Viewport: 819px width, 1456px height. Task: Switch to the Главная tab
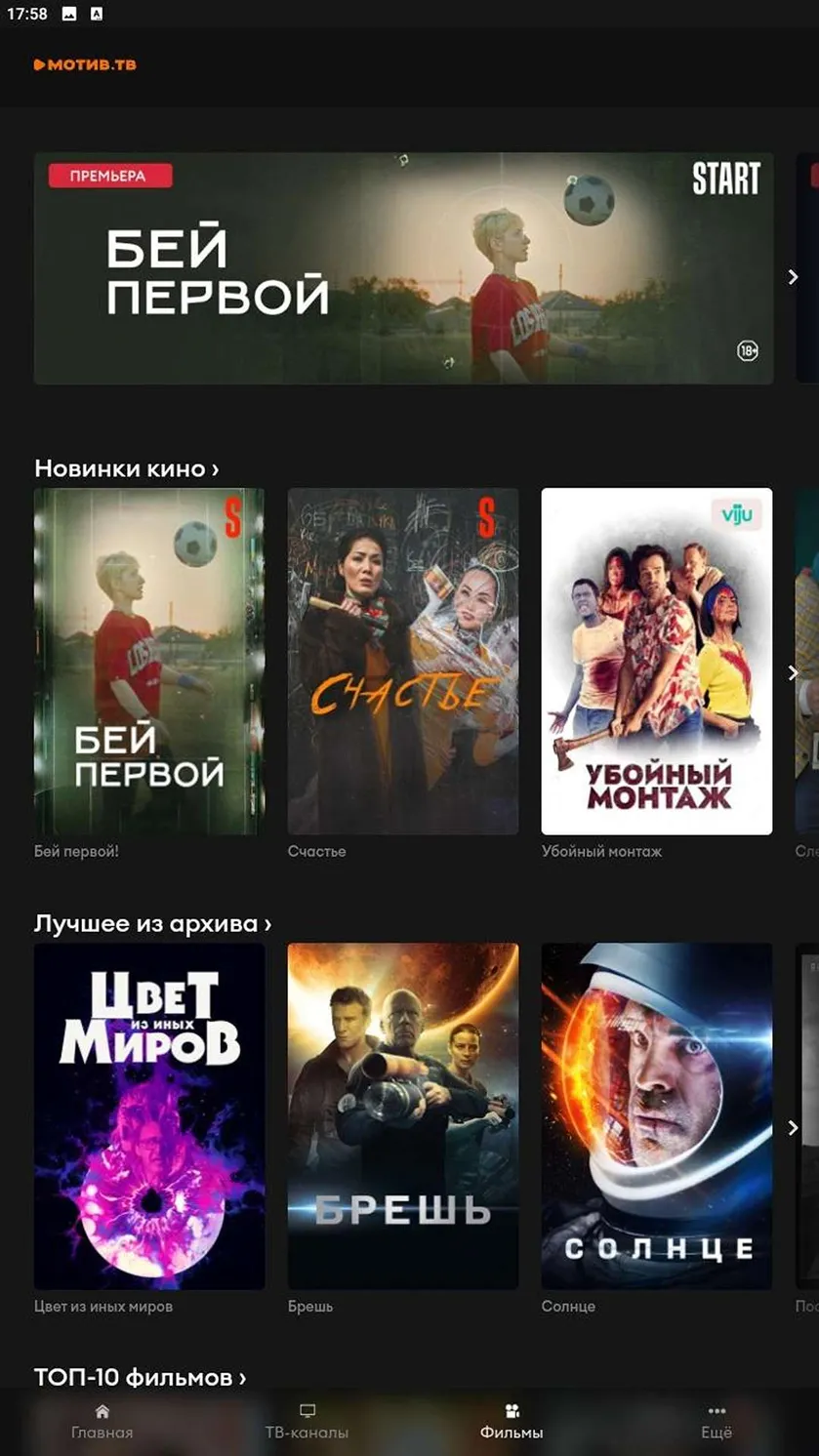pyautogui.click(x=102, y=1423)
